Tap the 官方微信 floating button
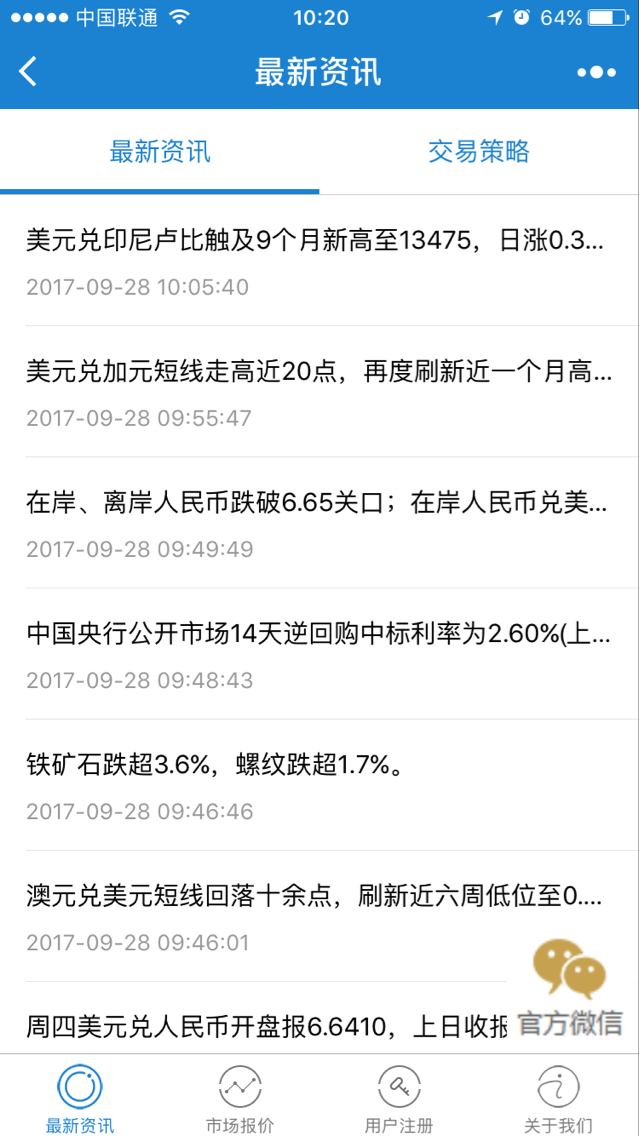The width and height of the screenshot is (639, 1136). click(x=569, y=988)
